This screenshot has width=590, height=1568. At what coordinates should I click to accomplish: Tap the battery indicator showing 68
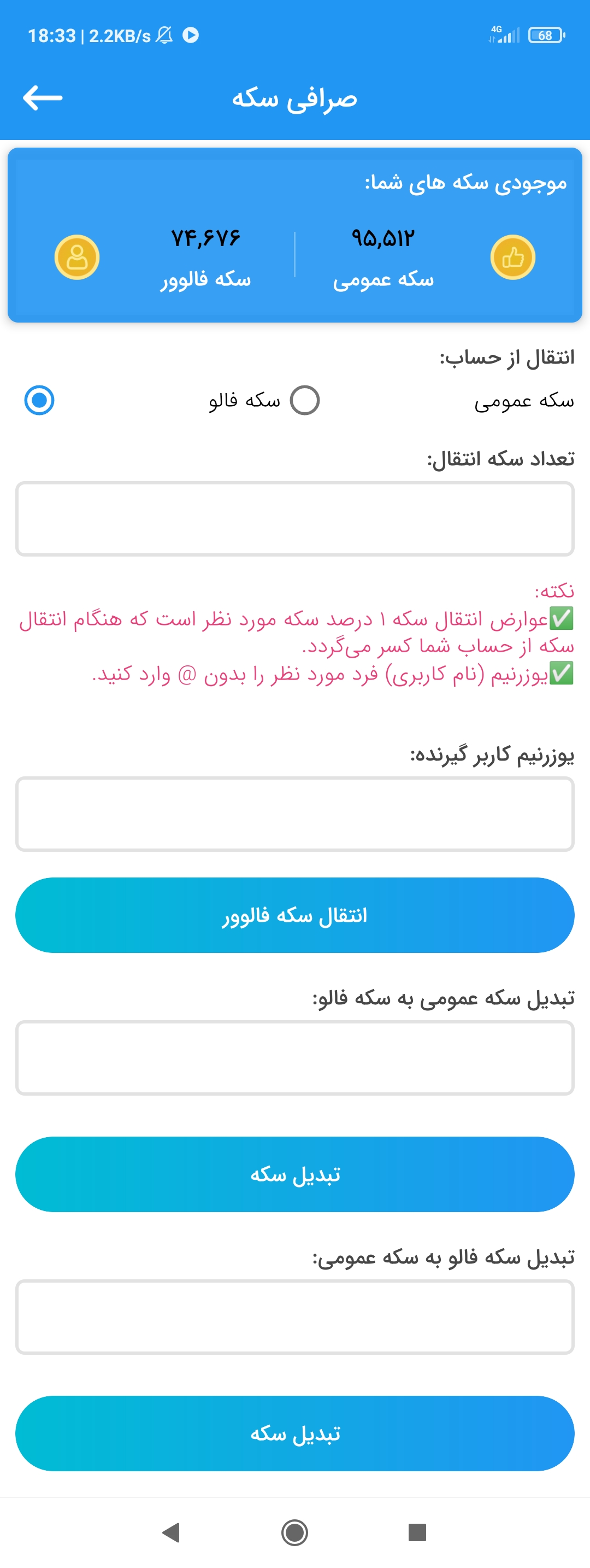pyautogui.click(x=544, y=34)
